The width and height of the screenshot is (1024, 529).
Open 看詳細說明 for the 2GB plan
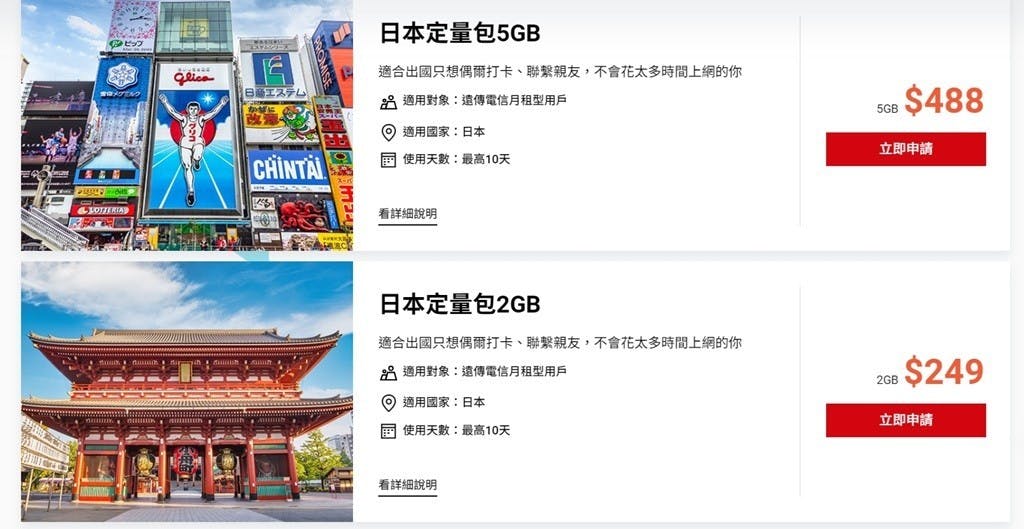tap(407, 485)
